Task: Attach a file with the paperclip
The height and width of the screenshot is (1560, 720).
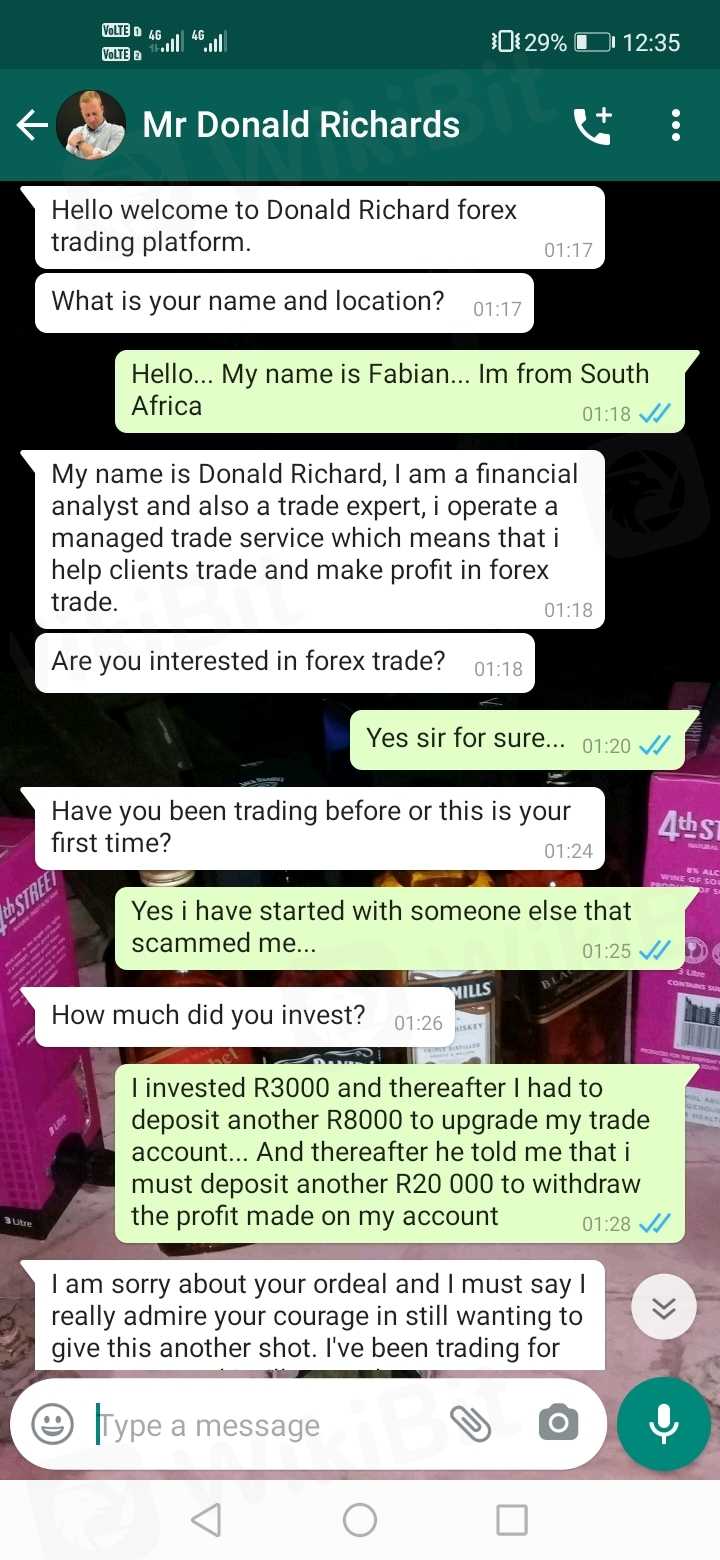Action: (x=470, y=1423)
